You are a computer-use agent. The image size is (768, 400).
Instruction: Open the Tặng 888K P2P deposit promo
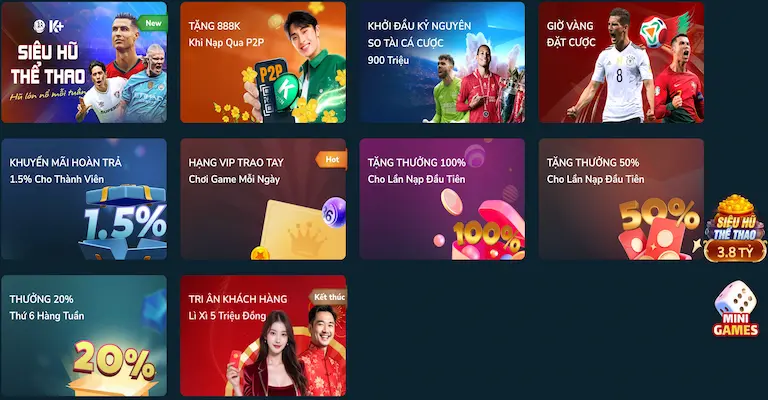pos(263,62)
